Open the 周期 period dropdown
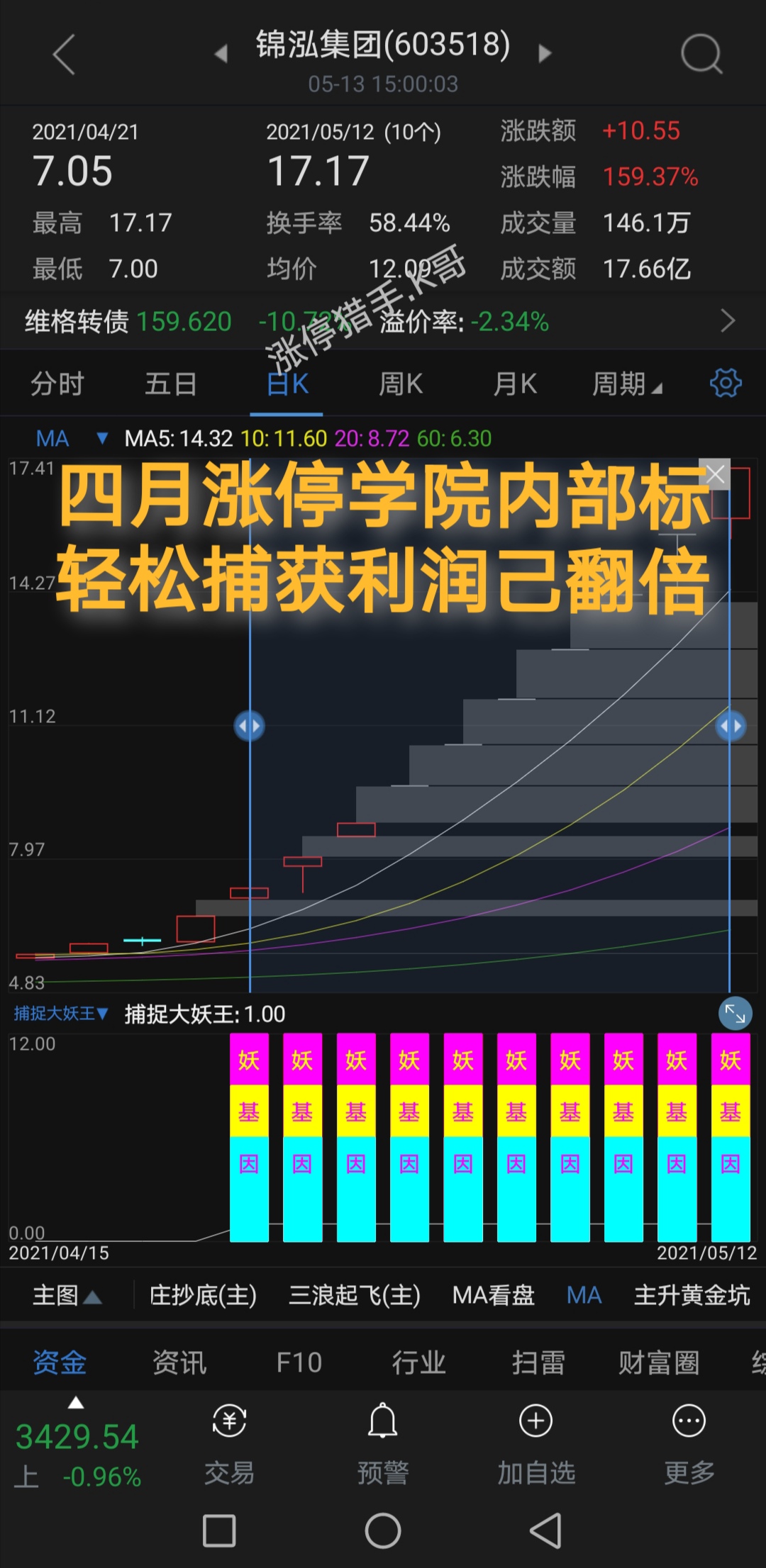The width and height of the screenshot is (766, 1568). (x=626, y=384)
